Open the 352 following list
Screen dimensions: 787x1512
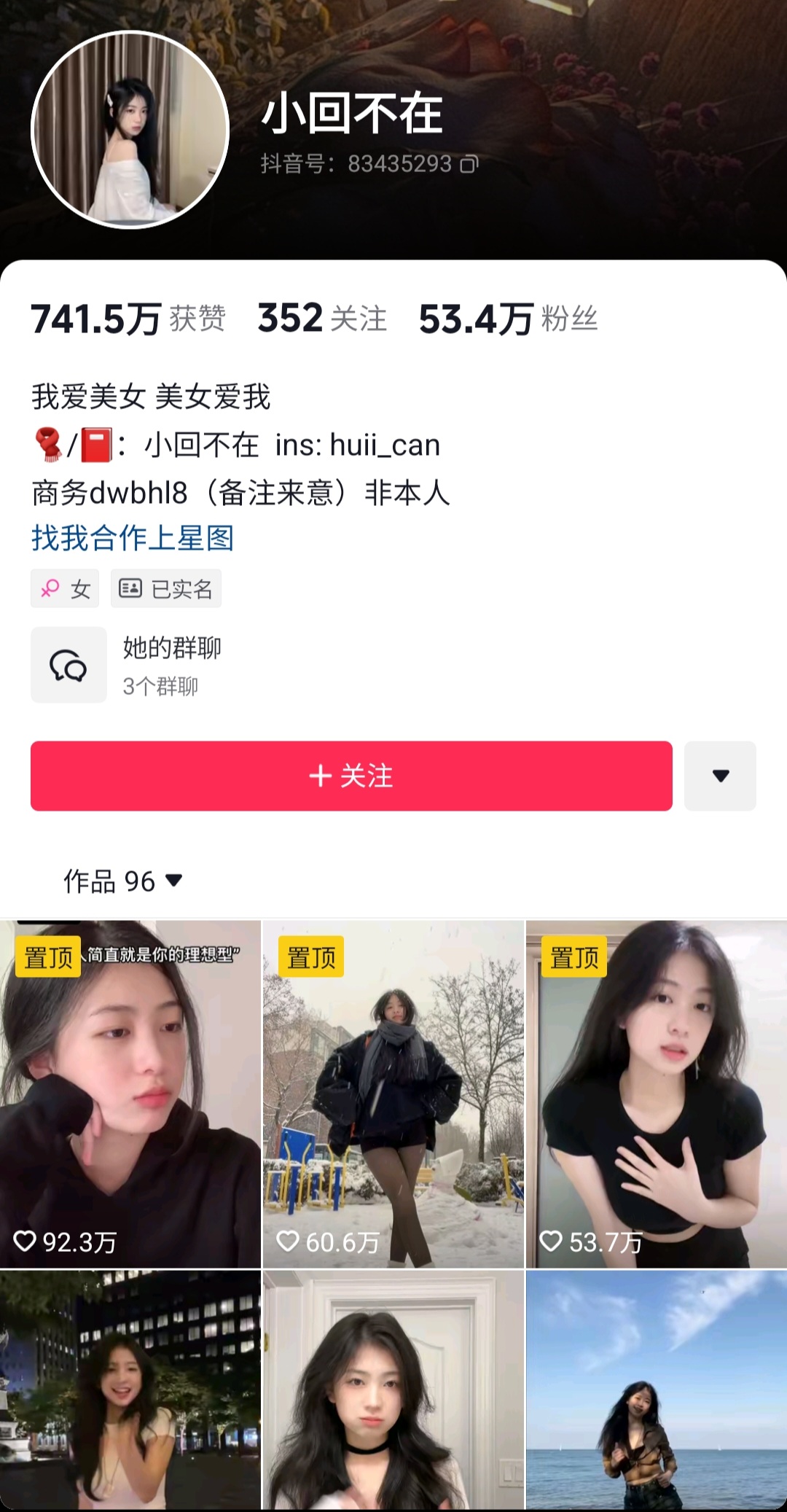point(321,319)
